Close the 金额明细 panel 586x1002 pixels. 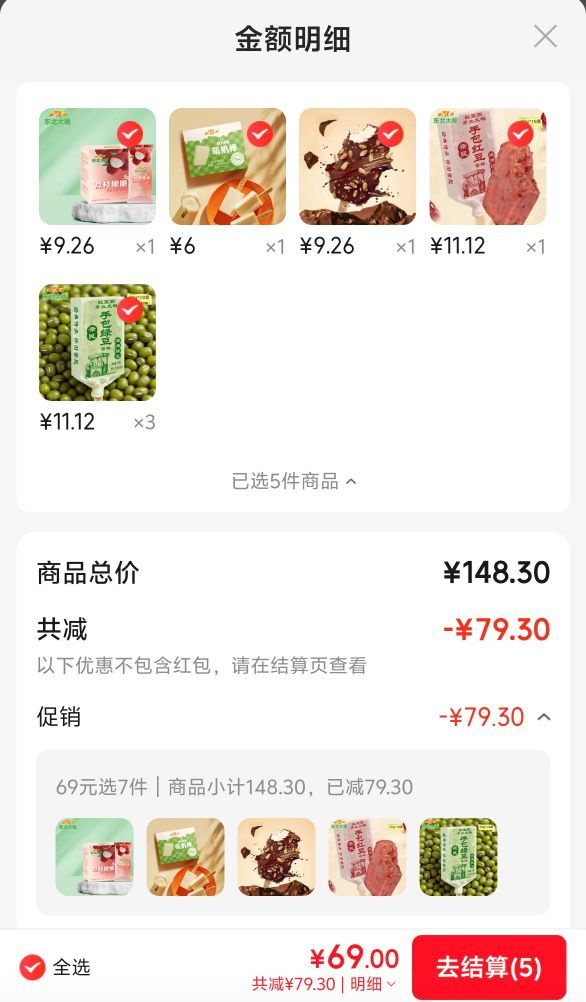click(x=545, y=37)
